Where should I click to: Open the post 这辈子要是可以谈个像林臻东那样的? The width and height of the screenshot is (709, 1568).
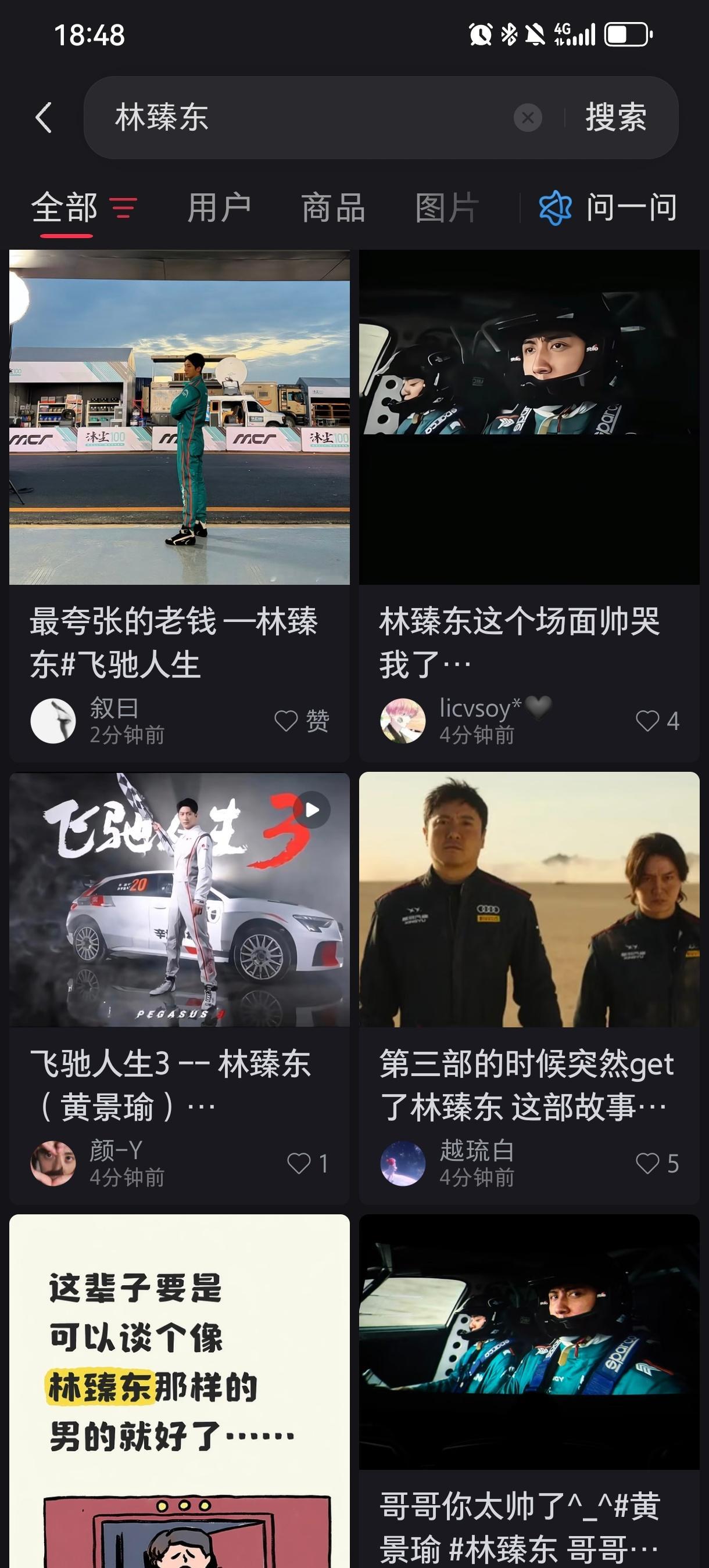(x=179, y=1388)
